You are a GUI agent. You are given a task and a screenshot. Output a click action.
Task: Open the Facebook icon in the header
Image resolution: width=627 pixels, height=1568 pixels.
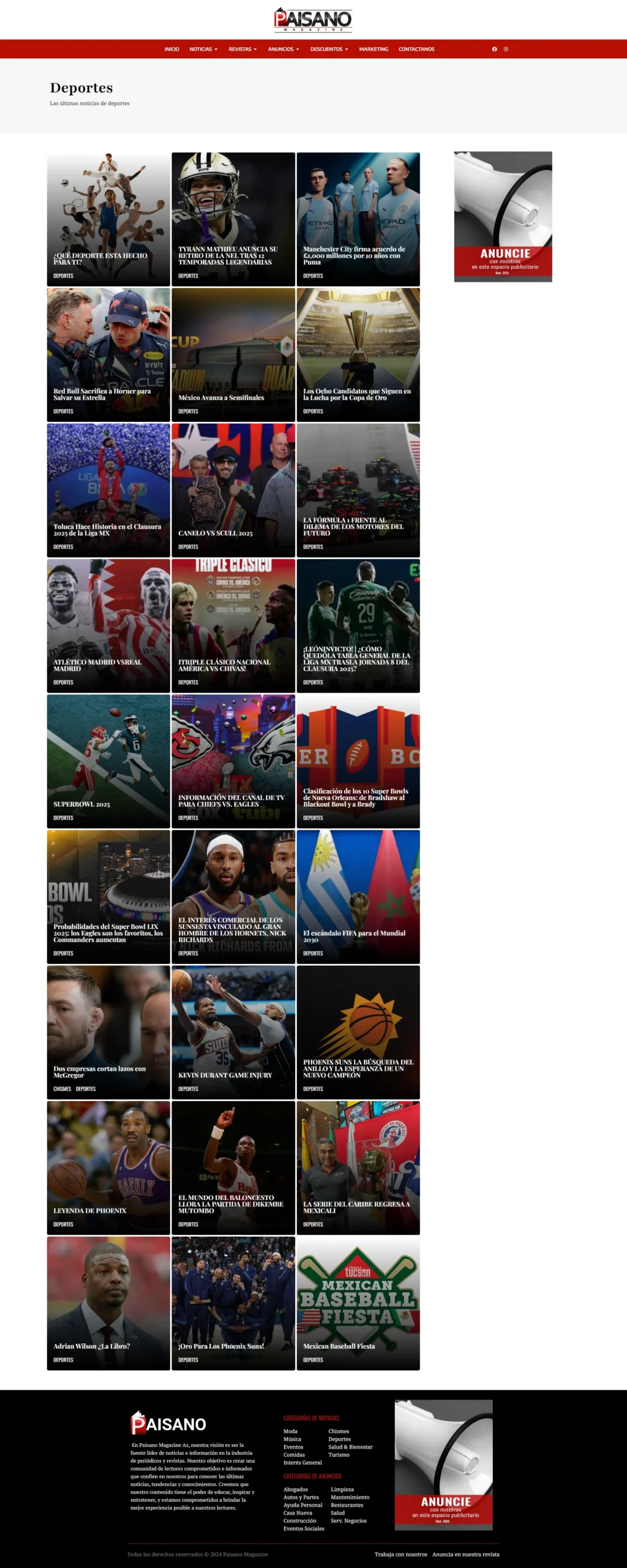coord(494,49)
